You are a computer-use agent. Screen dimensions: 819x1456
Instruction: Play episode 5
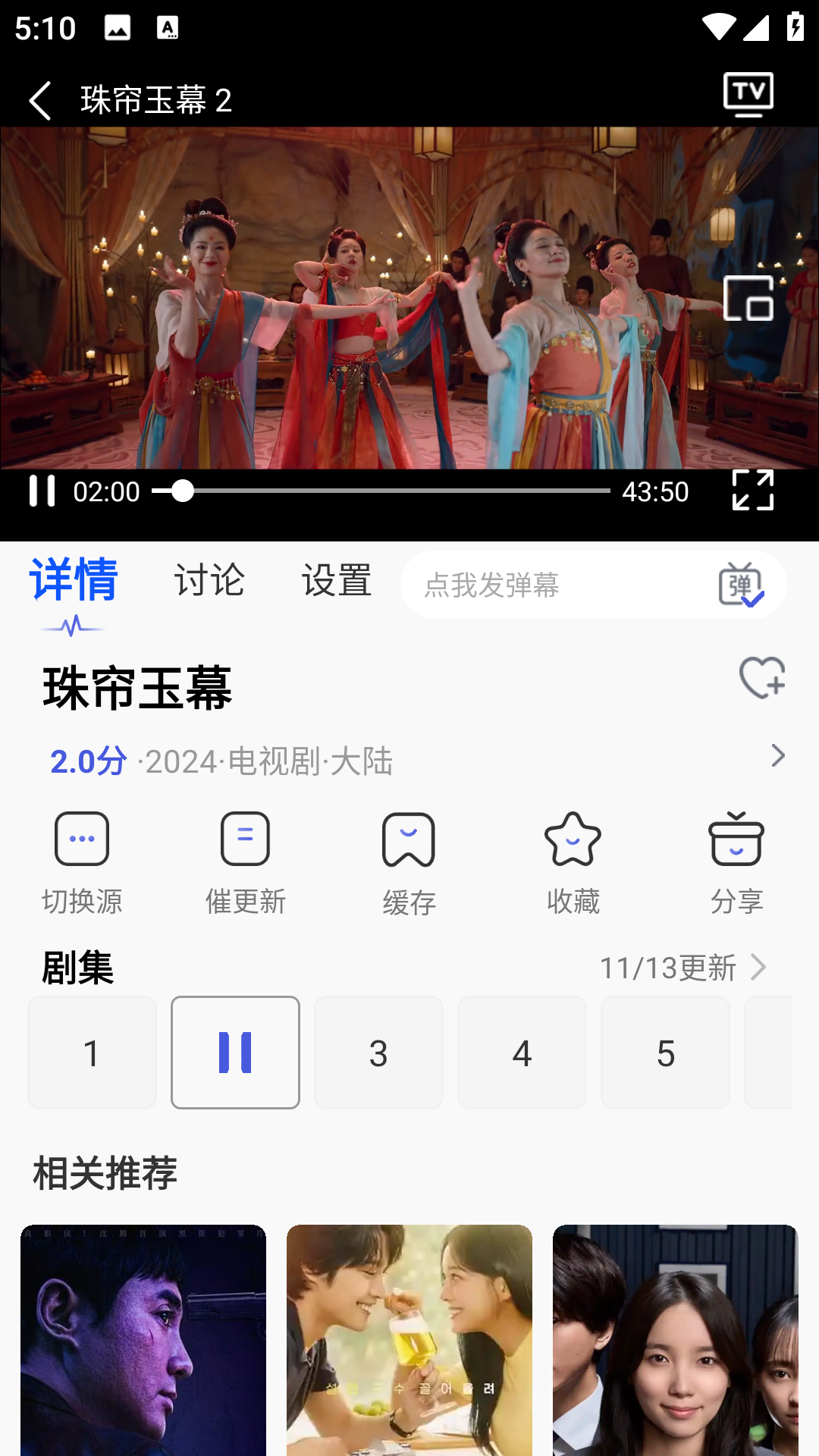(665, 1053)
